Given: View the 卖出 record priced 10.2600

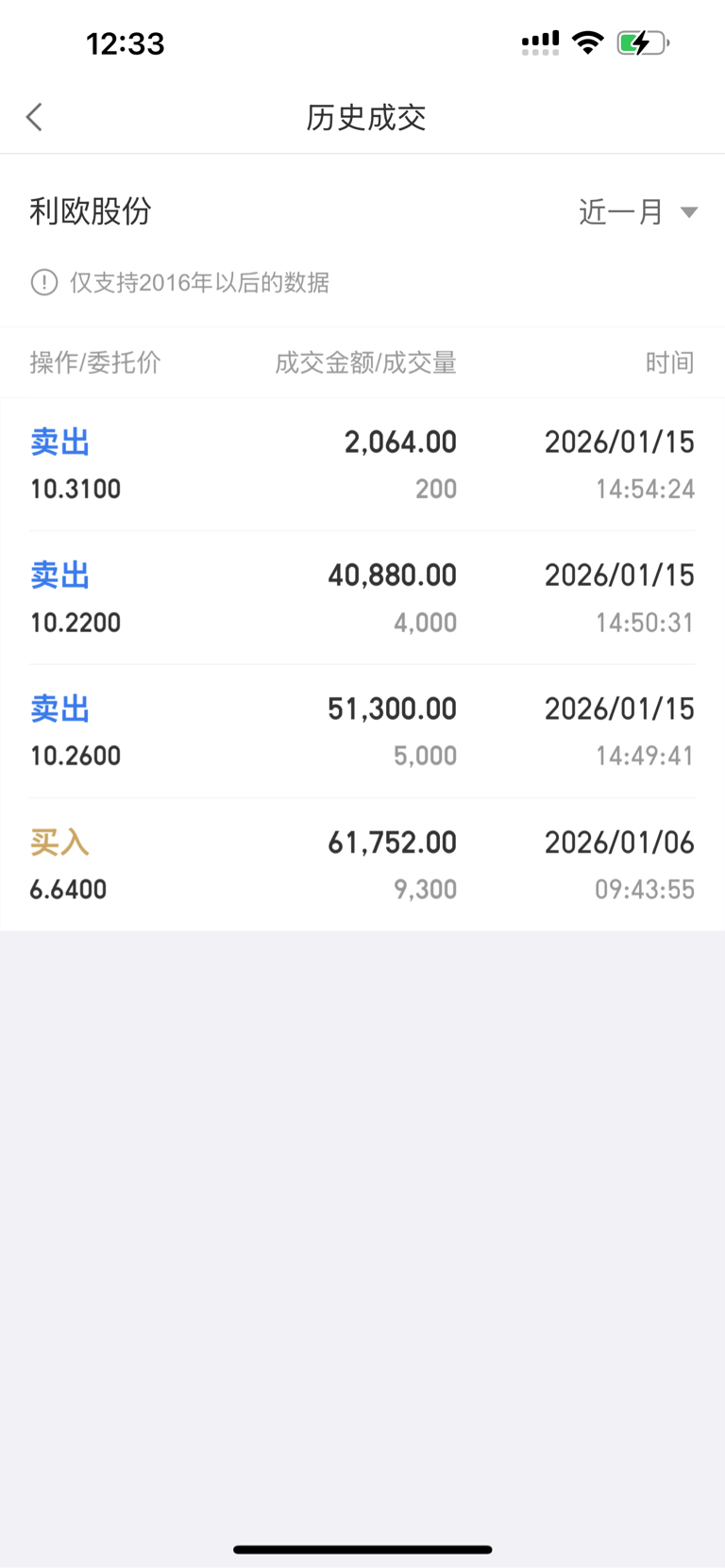Looking at the screenshot, I should (x=362, y=731).
